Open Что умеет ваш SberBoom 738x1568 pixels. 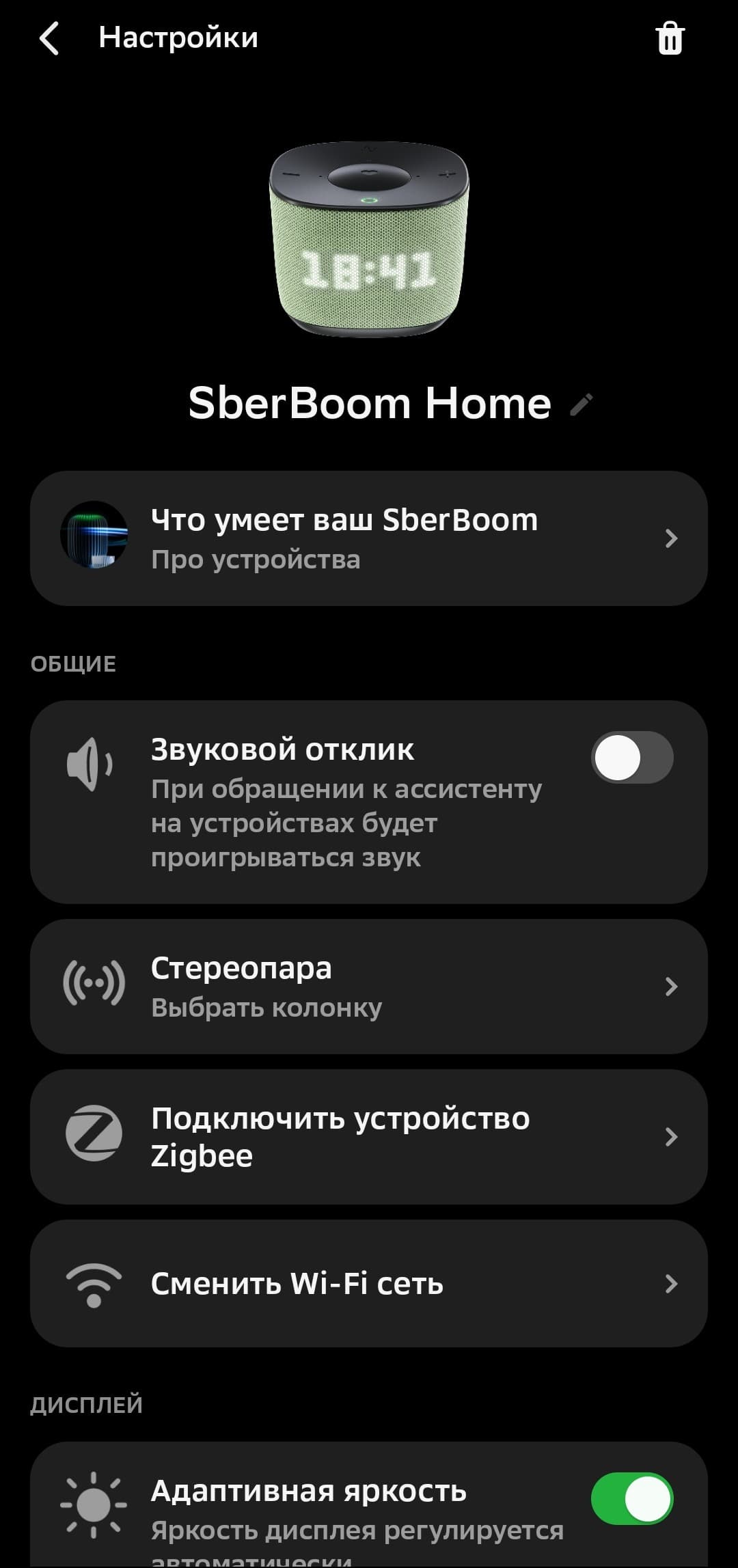(x=369, y=538)
